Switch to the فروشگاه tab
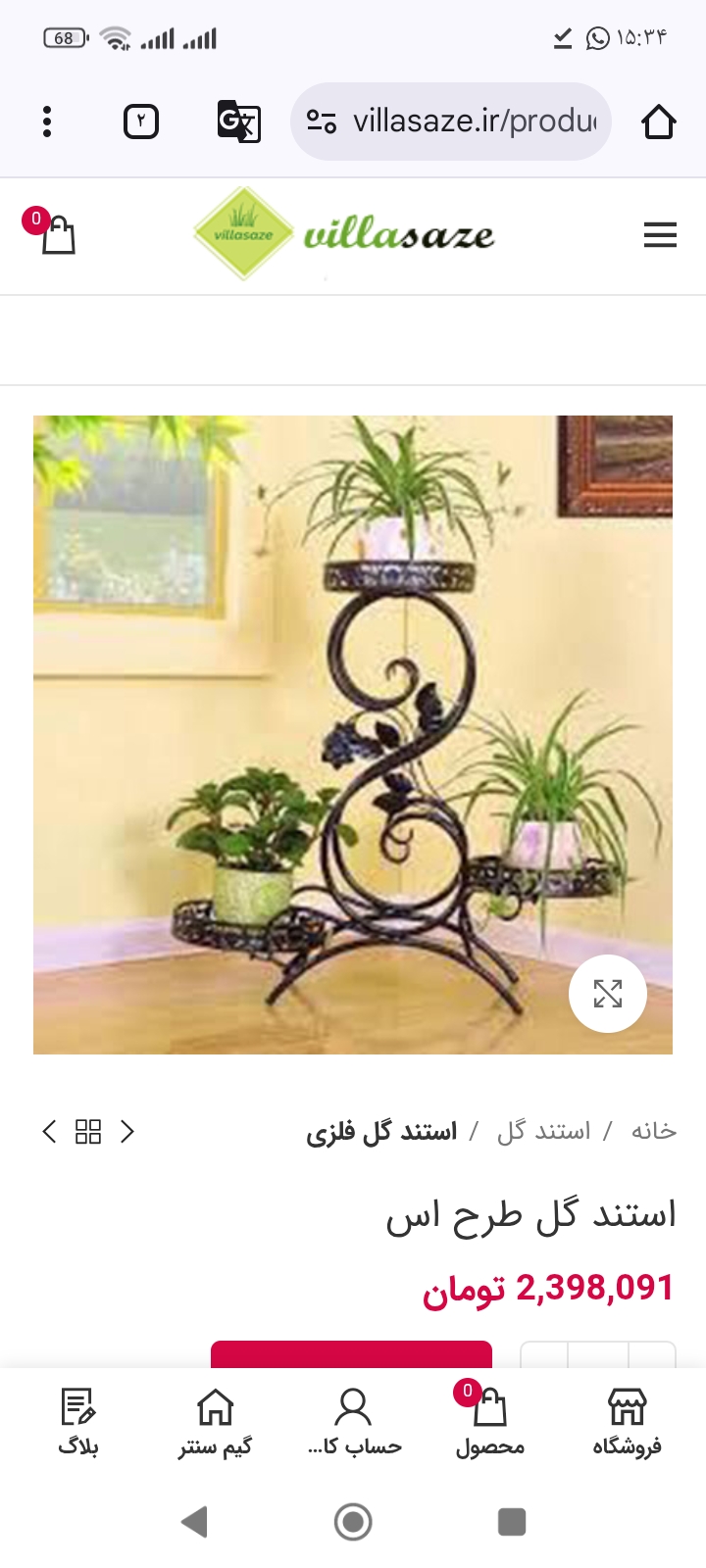706x1568 pixels. coord(627,1421)
